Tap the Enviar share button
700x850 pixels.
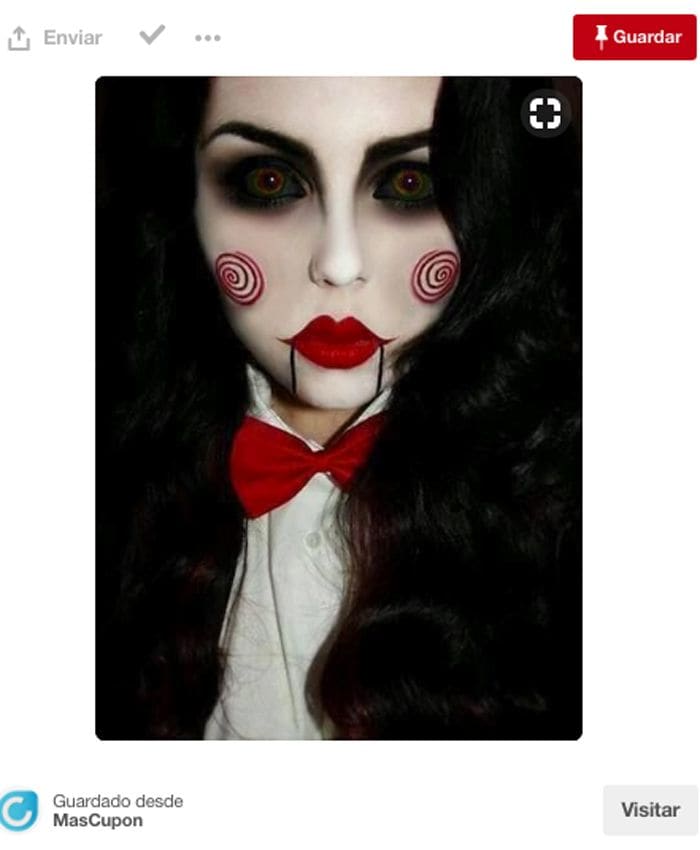pos(55,38)
